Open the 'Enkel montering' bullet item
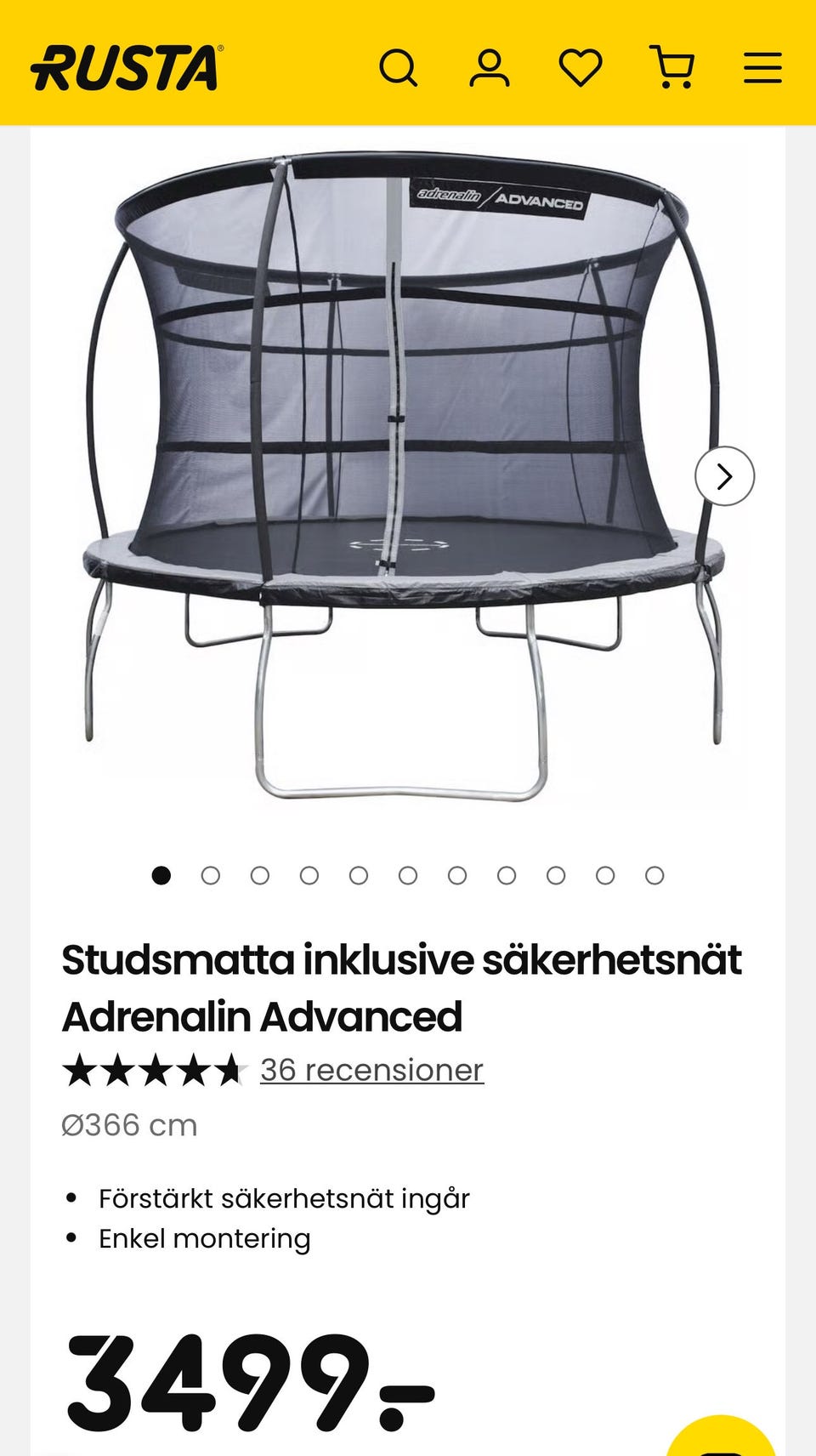Image resolution: width=816 pixels, height=1456 pixels. pos(205,1238)
